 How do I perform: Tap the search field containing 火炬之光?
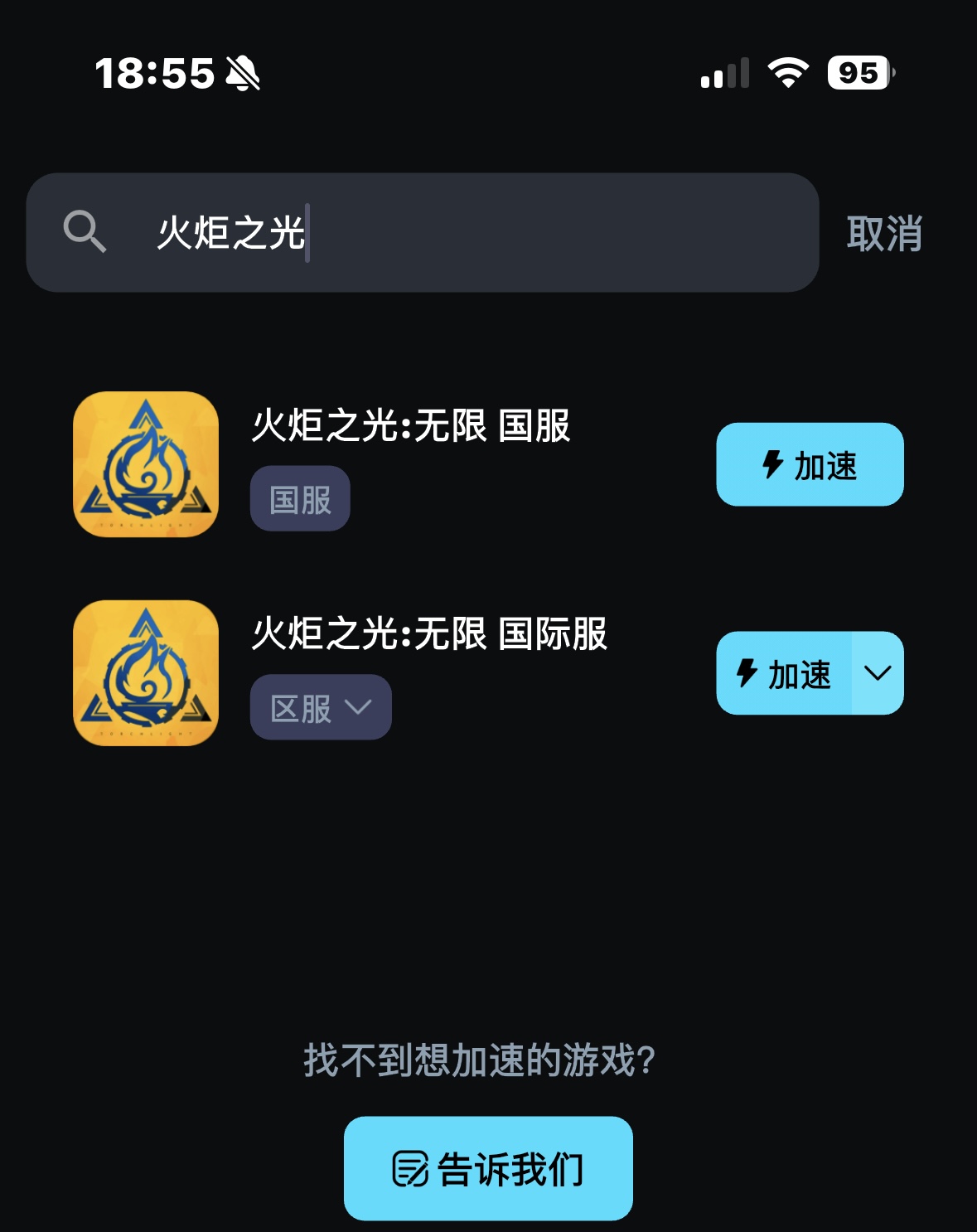[464, 233]
